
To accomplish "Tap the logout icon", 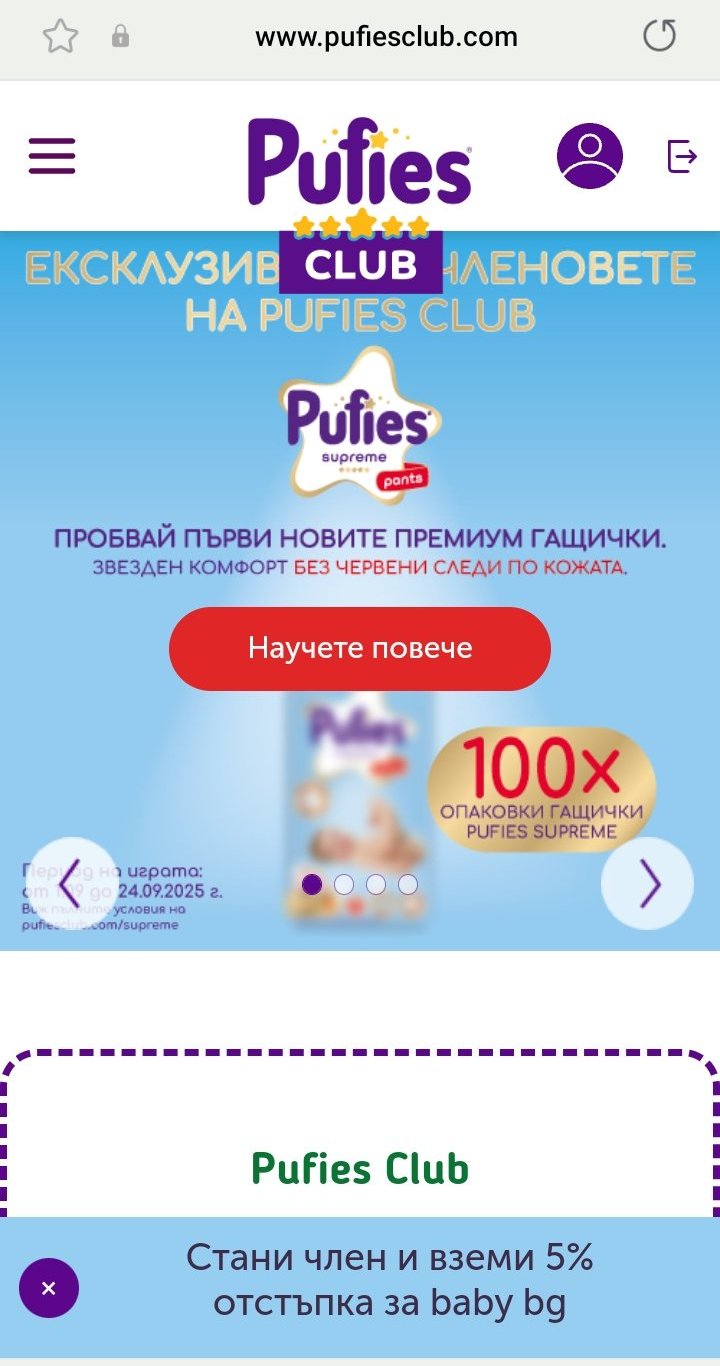I will [682, 156].
